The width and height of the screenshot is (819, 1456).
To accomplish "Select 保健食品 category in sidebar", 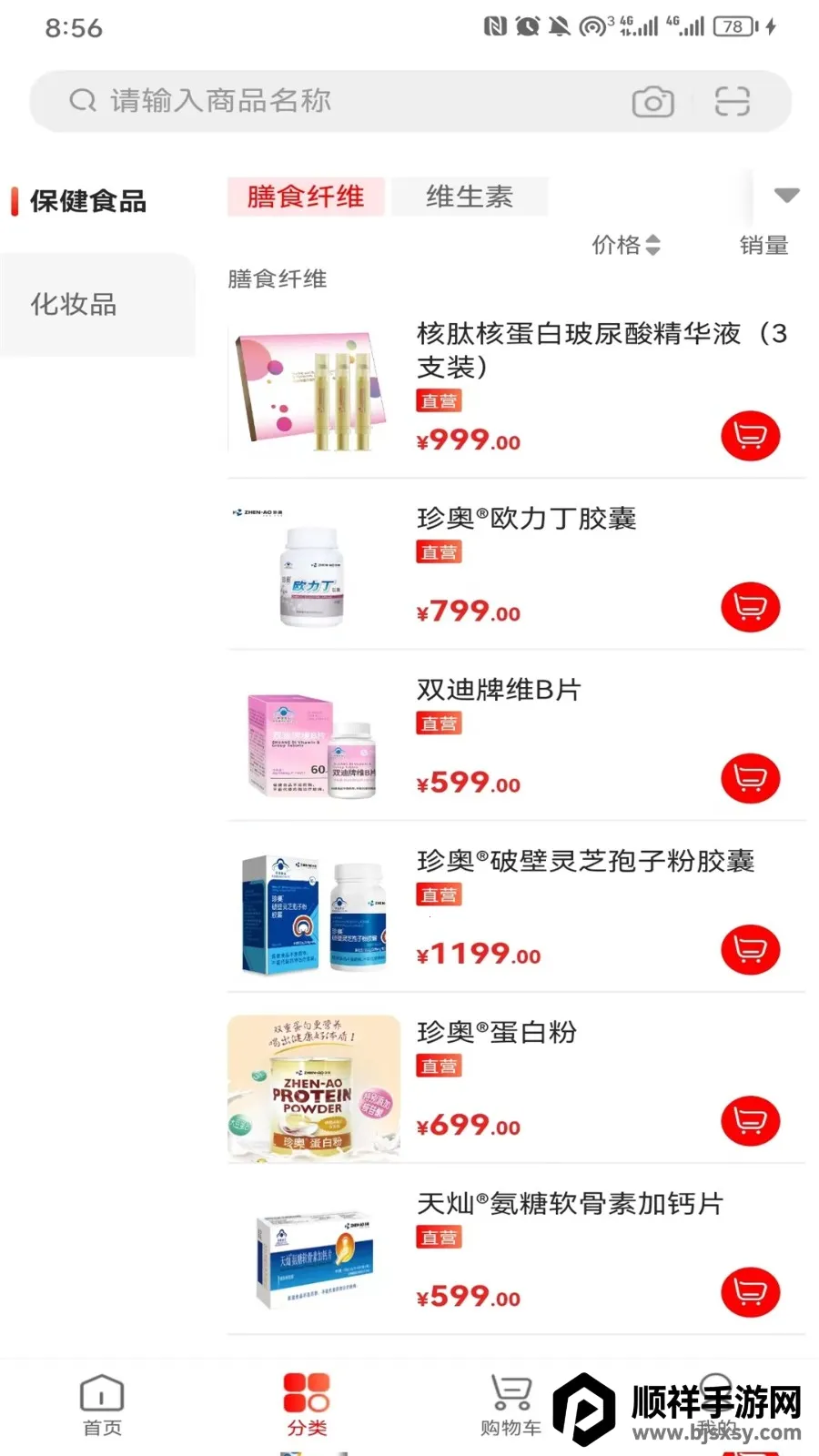I will (88, 201).
